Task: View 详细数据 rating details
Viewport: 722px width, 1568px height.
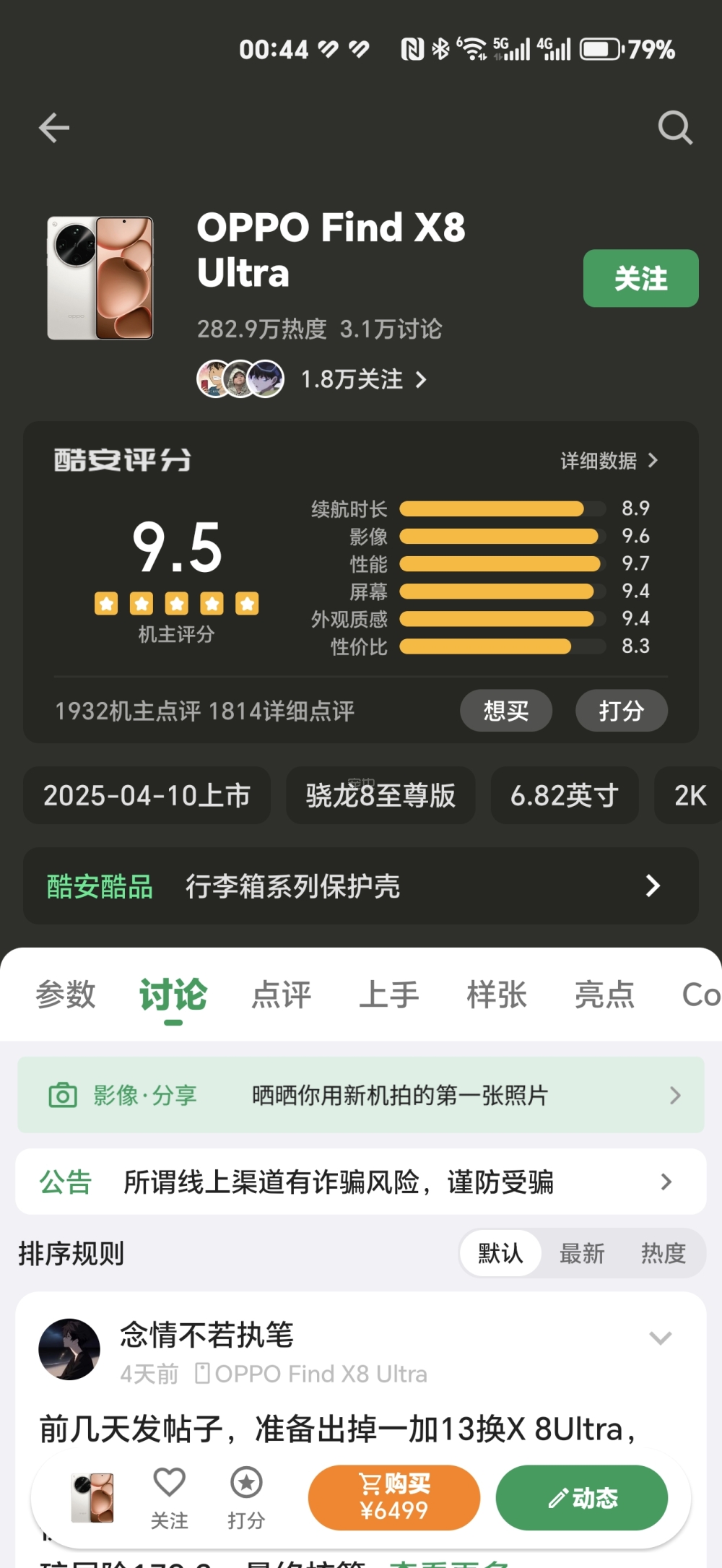Action: coord(609,461)
